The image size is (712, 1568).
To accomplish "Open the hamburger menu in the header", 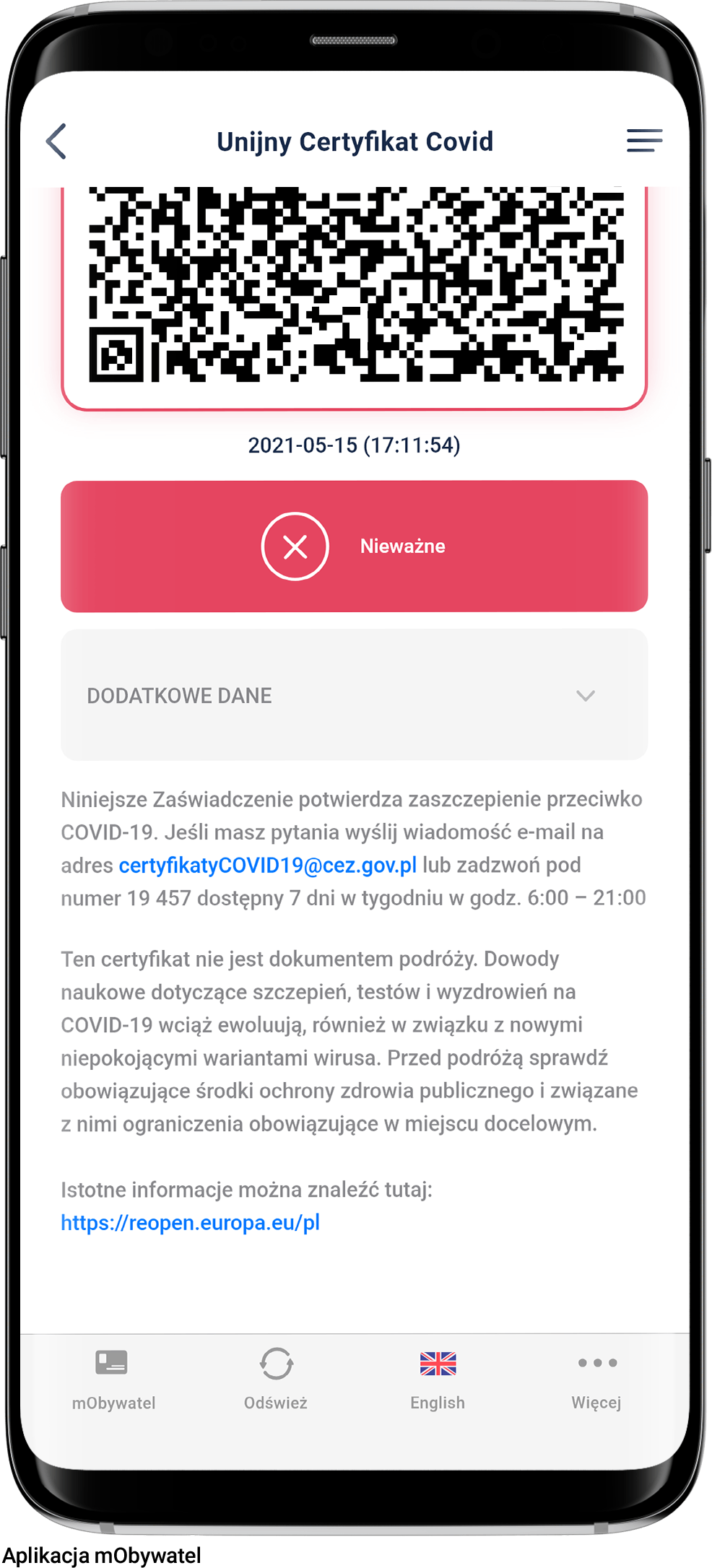I will coord(644,141).
